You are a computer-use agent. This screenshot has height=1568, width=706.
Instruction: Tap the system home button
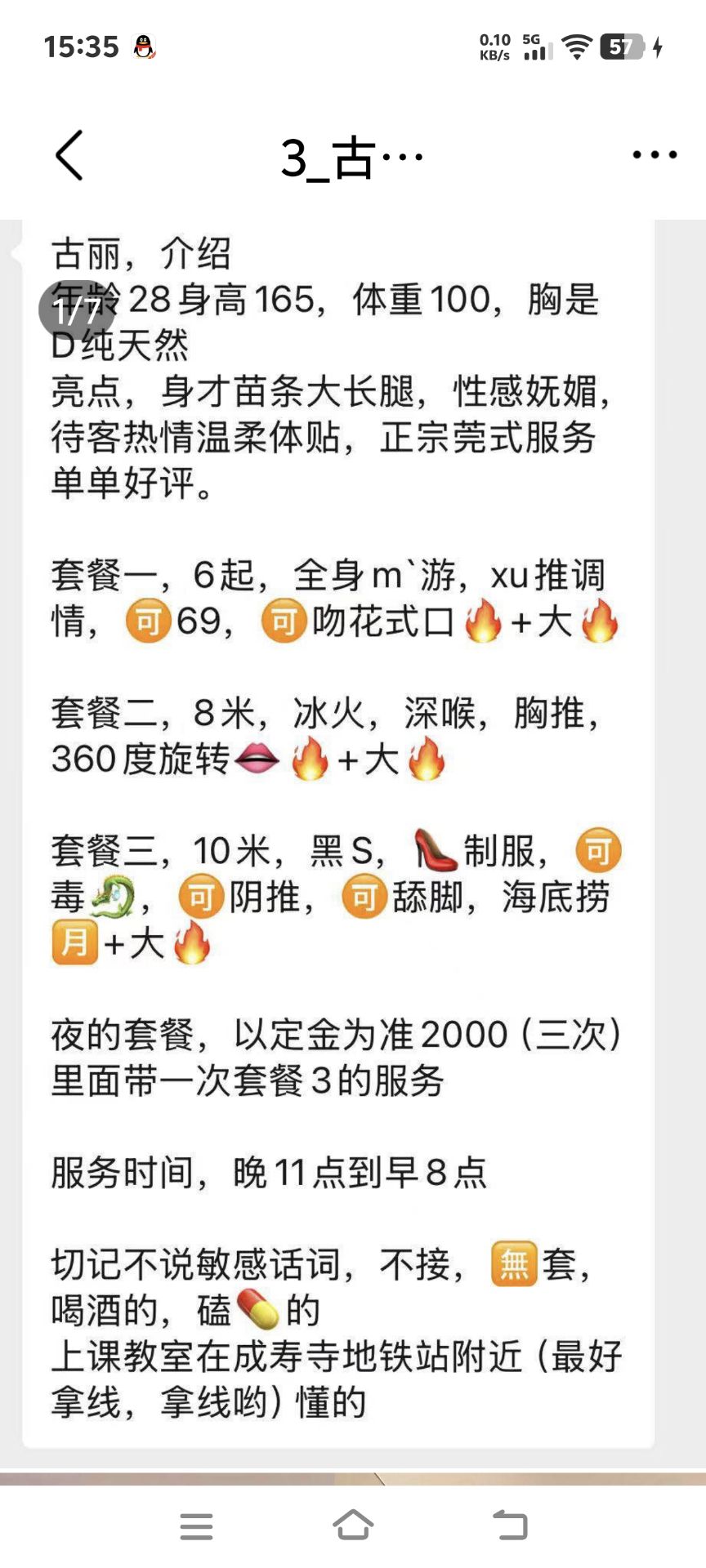pos(353,1525)
